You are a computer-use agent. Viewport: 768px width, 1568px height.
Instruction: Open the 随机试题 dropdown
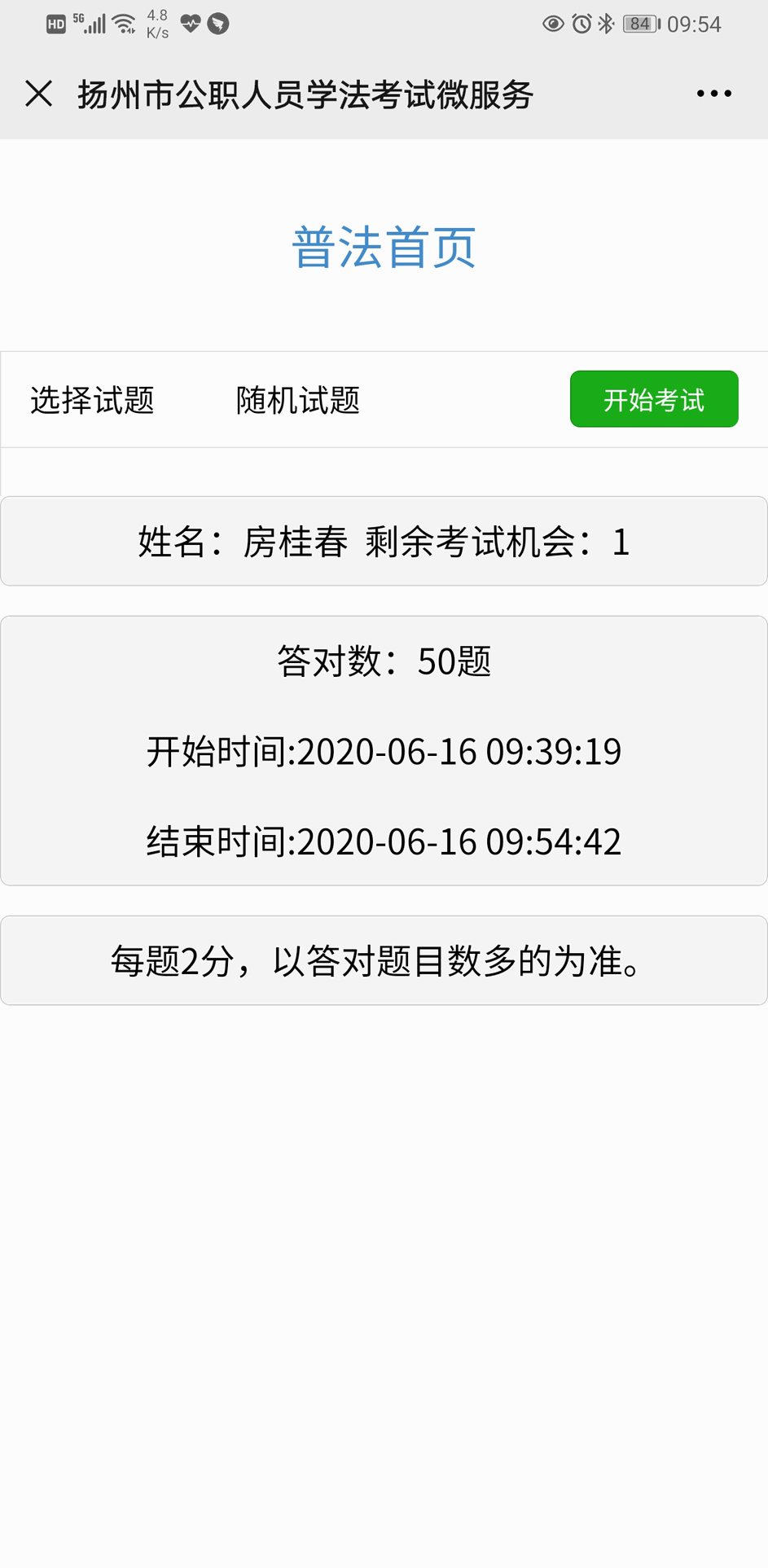[298, 400]
